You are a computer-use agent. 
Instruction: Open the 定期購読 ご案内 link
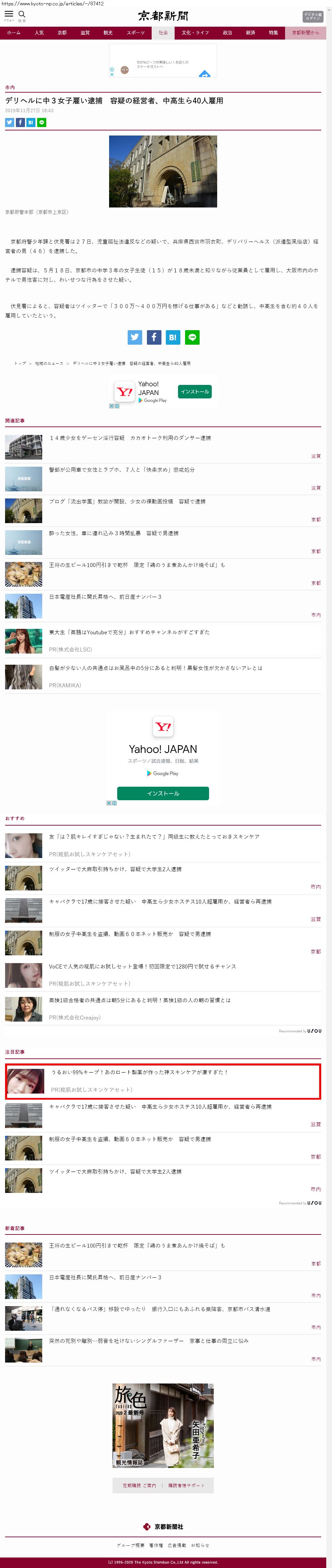(139, 1486)
